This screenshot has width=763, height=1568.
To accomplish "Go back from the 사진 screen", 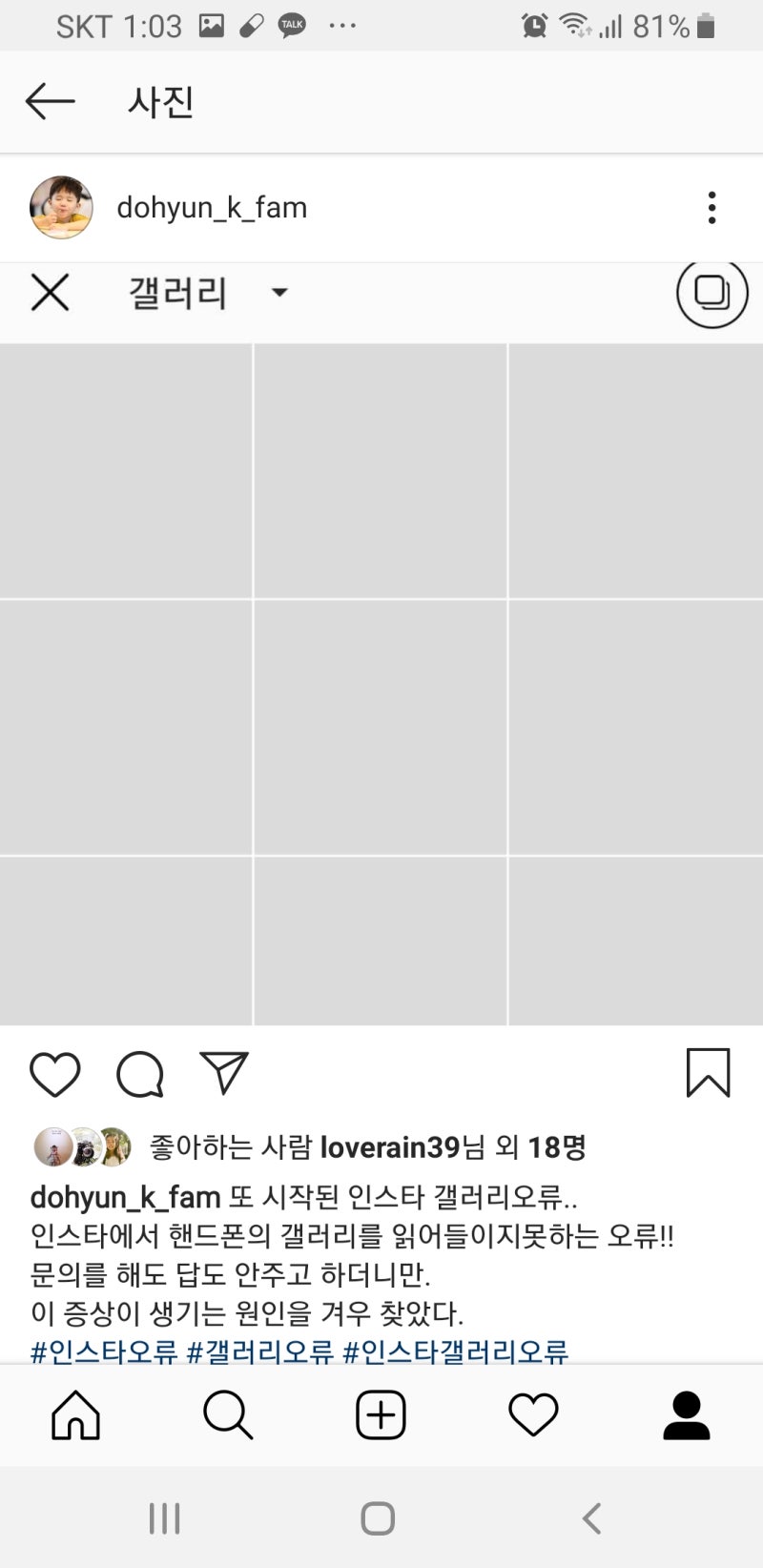I will click(x=50, y=101).
